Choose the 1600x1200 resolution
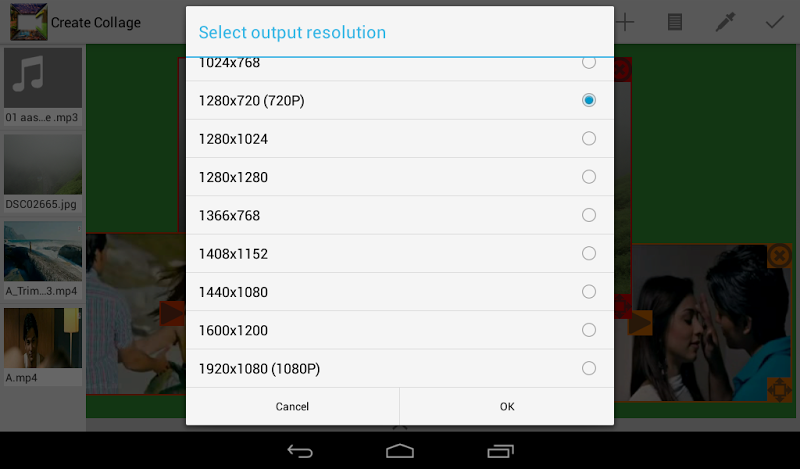Screen dimensions: 800x469 (400, 330)
